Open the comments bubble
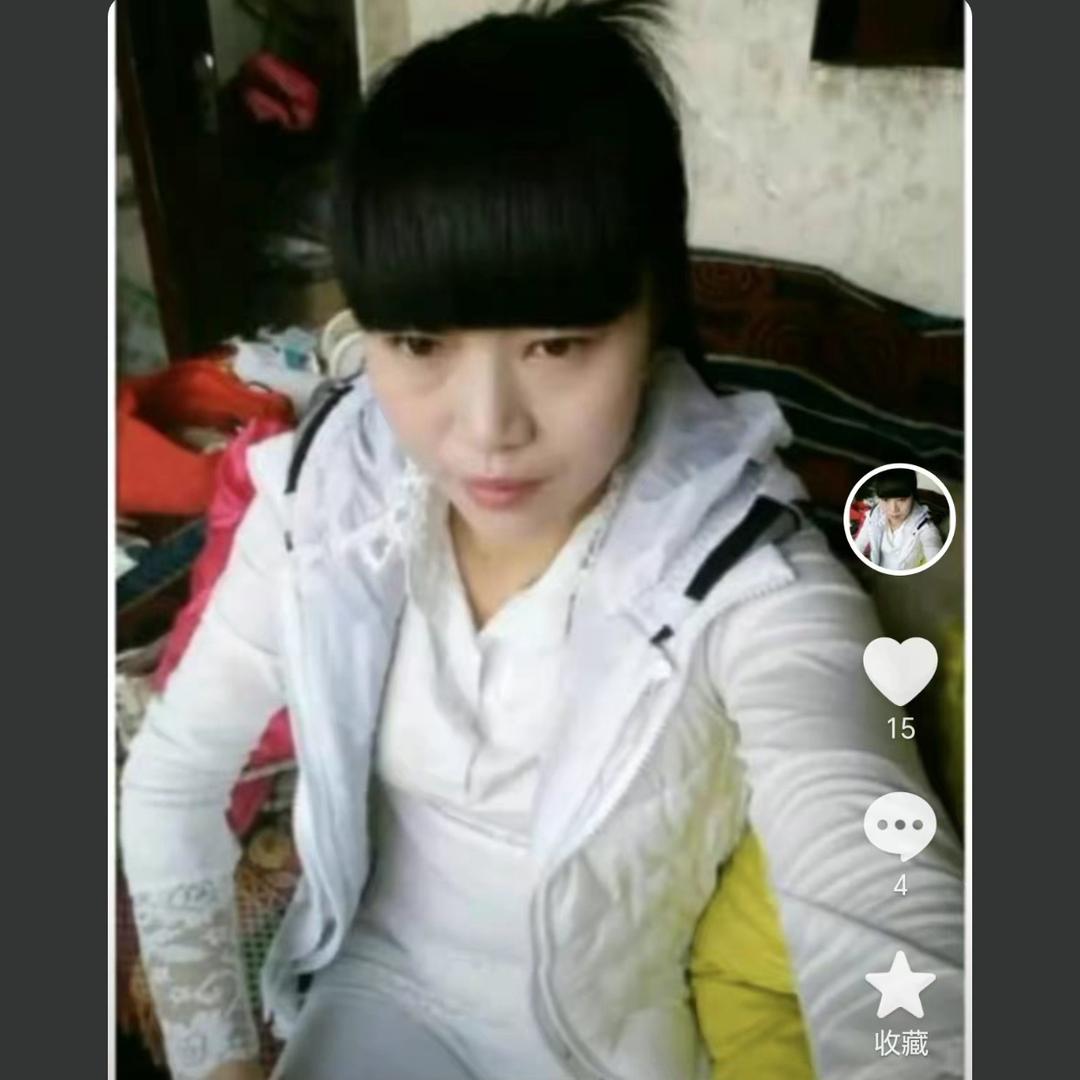 click(x=900, y=826)
